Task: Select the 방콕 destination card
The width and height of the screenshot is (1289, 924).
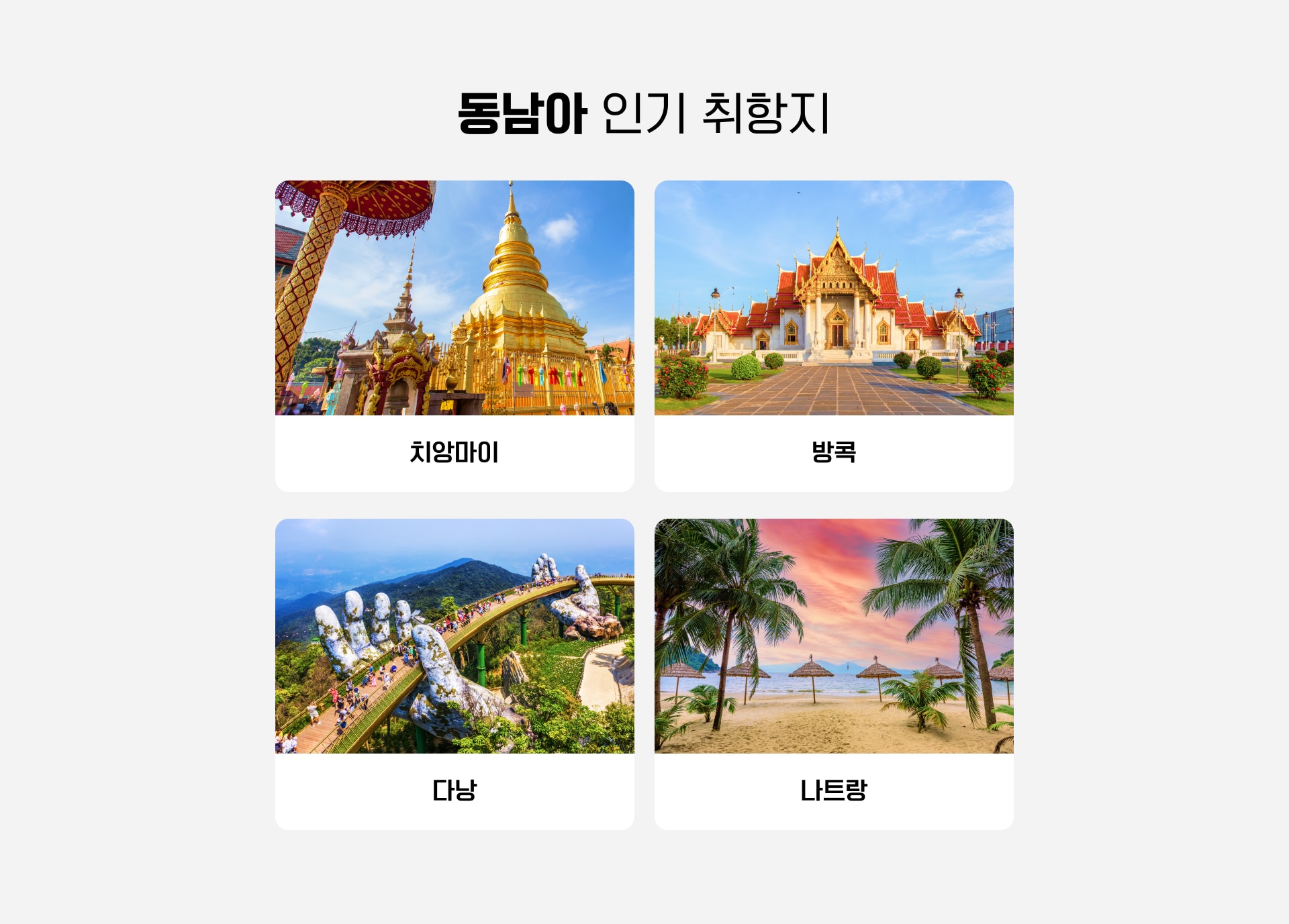Action: click(x=834, y=336)
